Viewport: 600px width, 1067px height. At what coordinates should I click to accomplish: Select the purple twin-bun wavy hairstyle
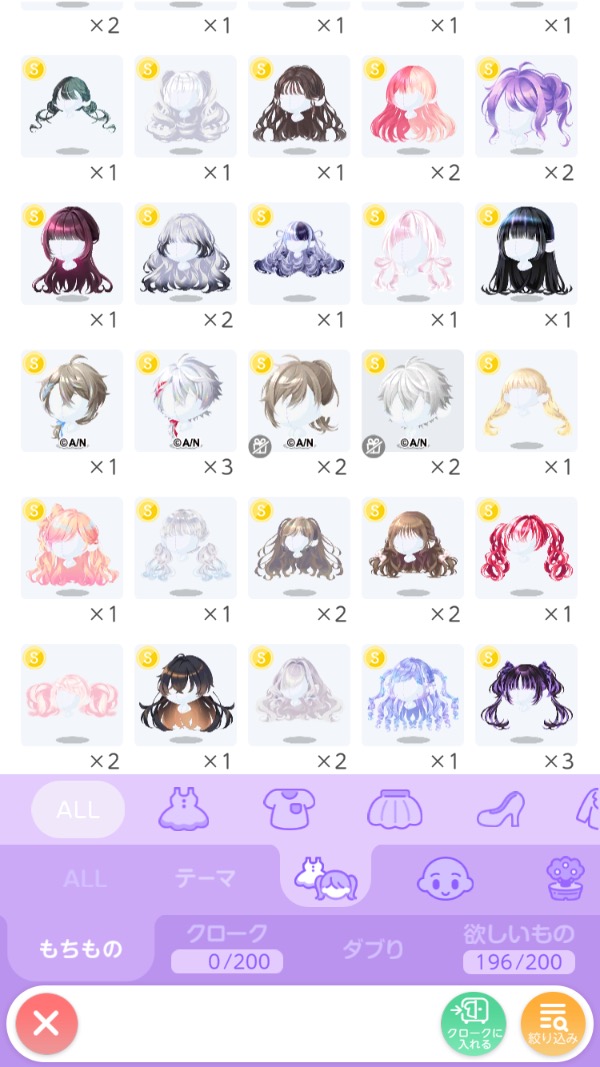click(526, 106)
